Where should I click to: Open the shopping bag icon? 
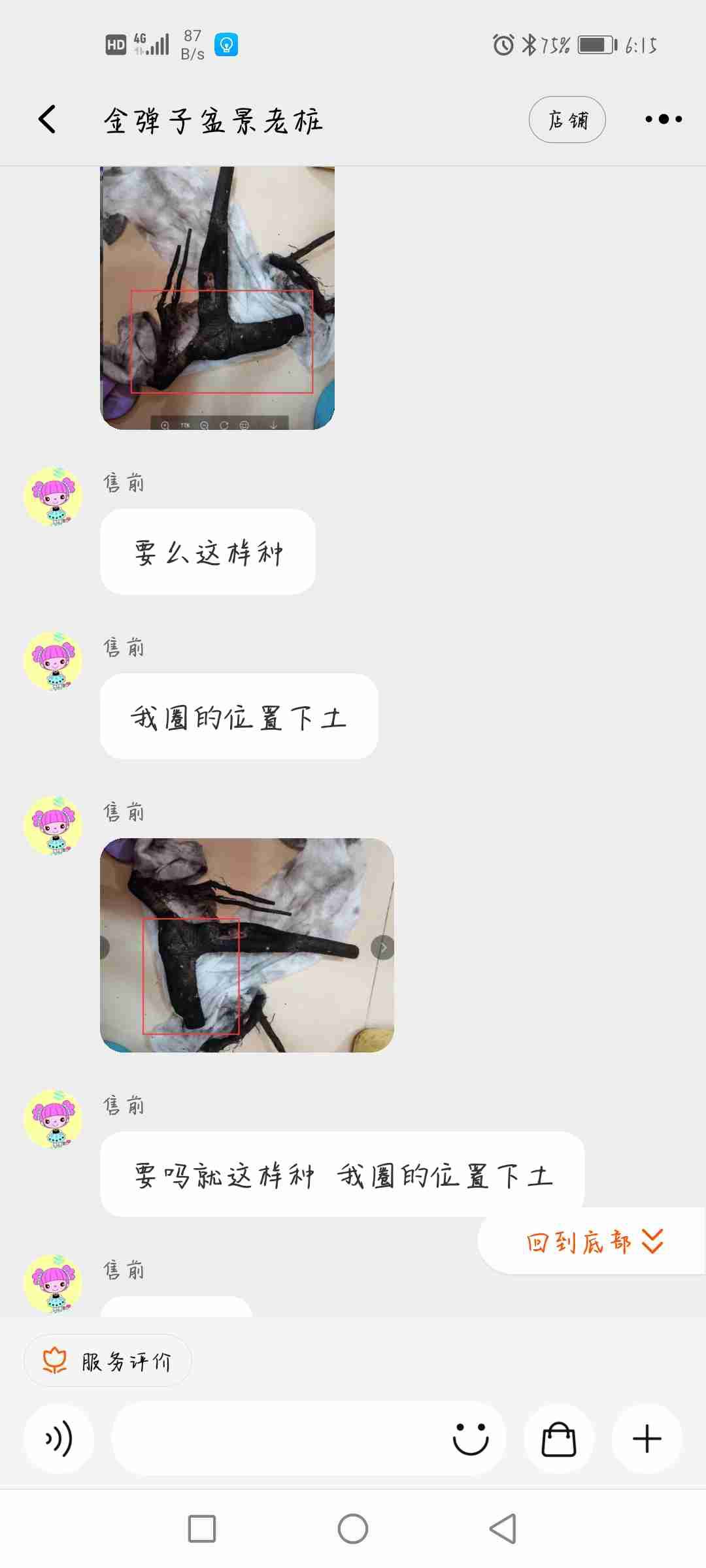558,1439
